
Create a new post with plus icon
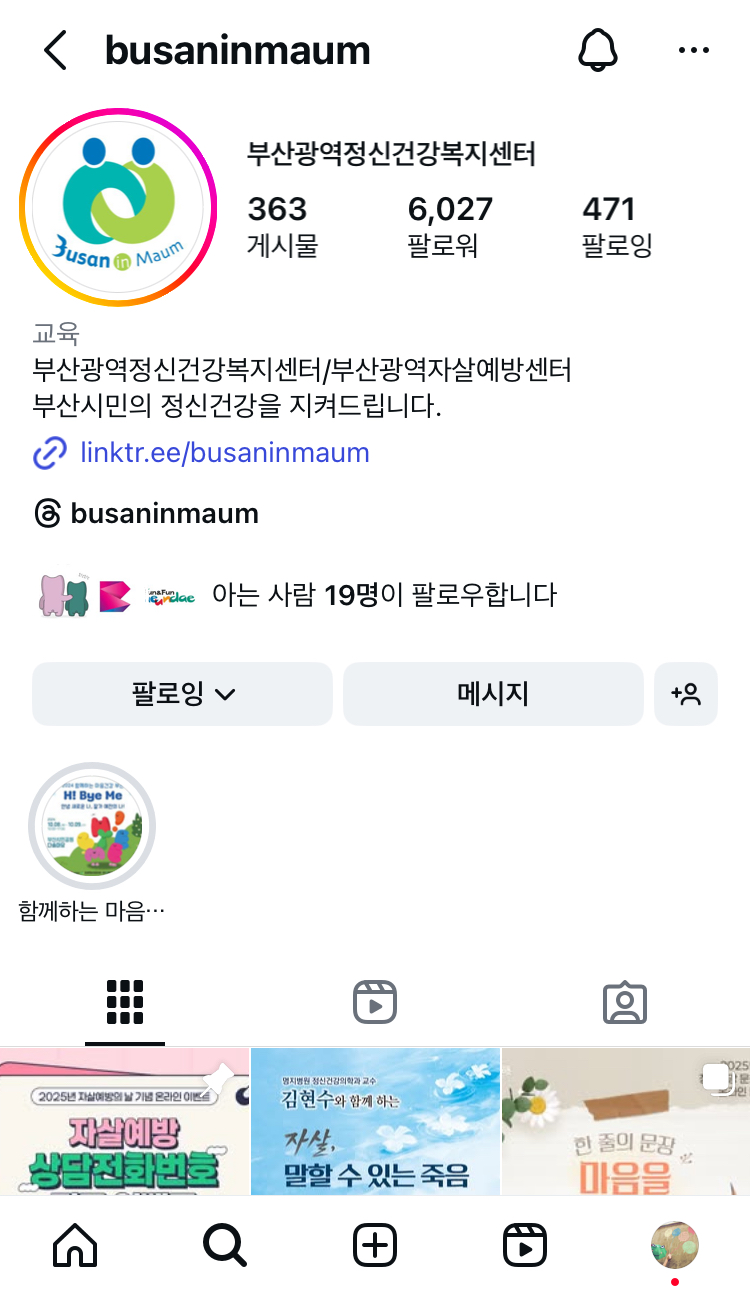375,1246
